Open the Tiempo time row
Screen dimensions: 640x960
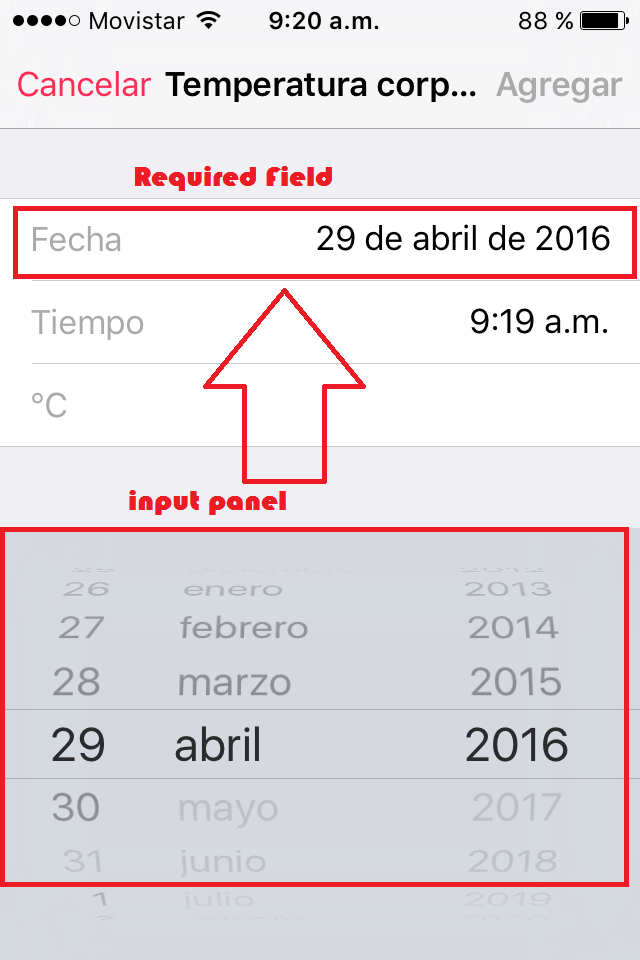320,323
